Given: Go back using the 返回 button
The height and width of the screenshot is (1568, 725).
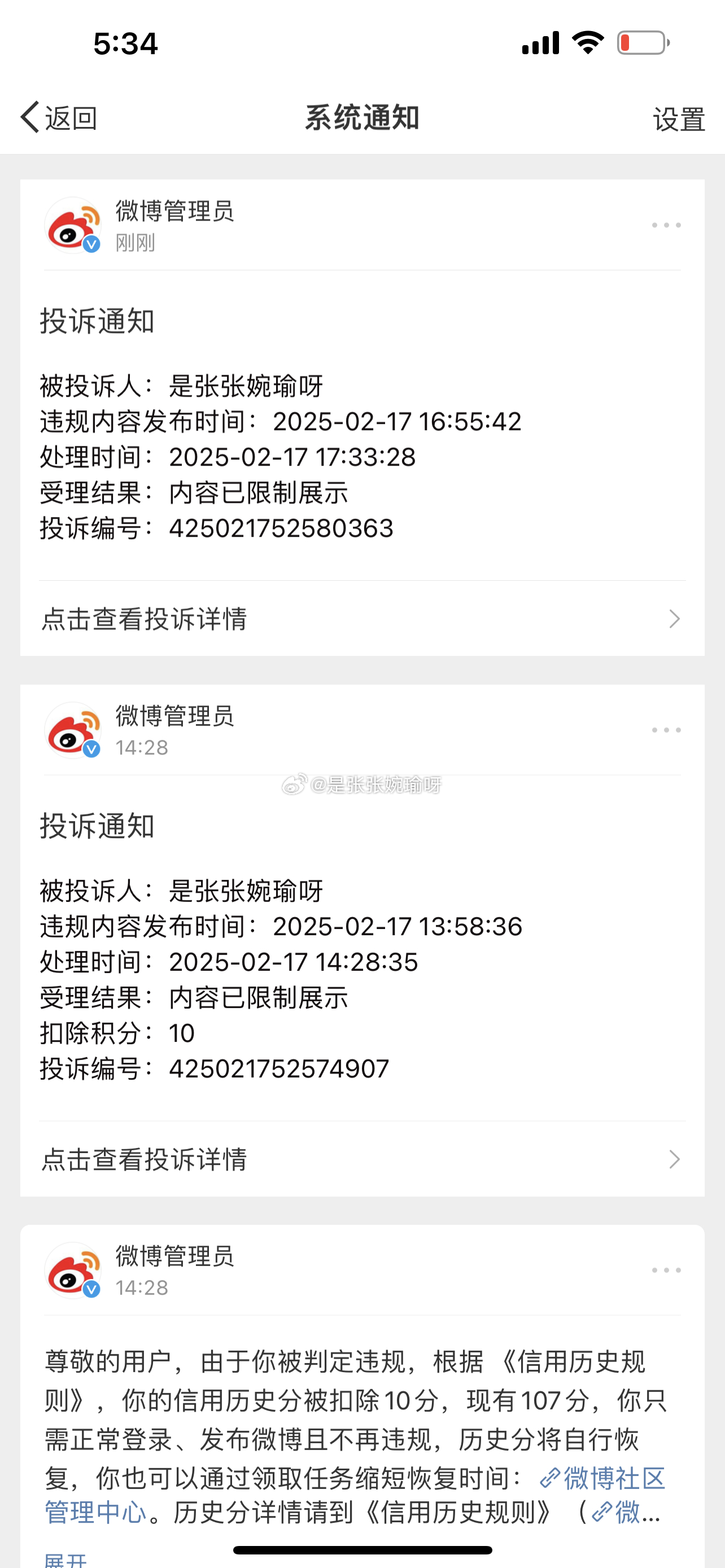Looking at the screenshot, I should (58, 117).
